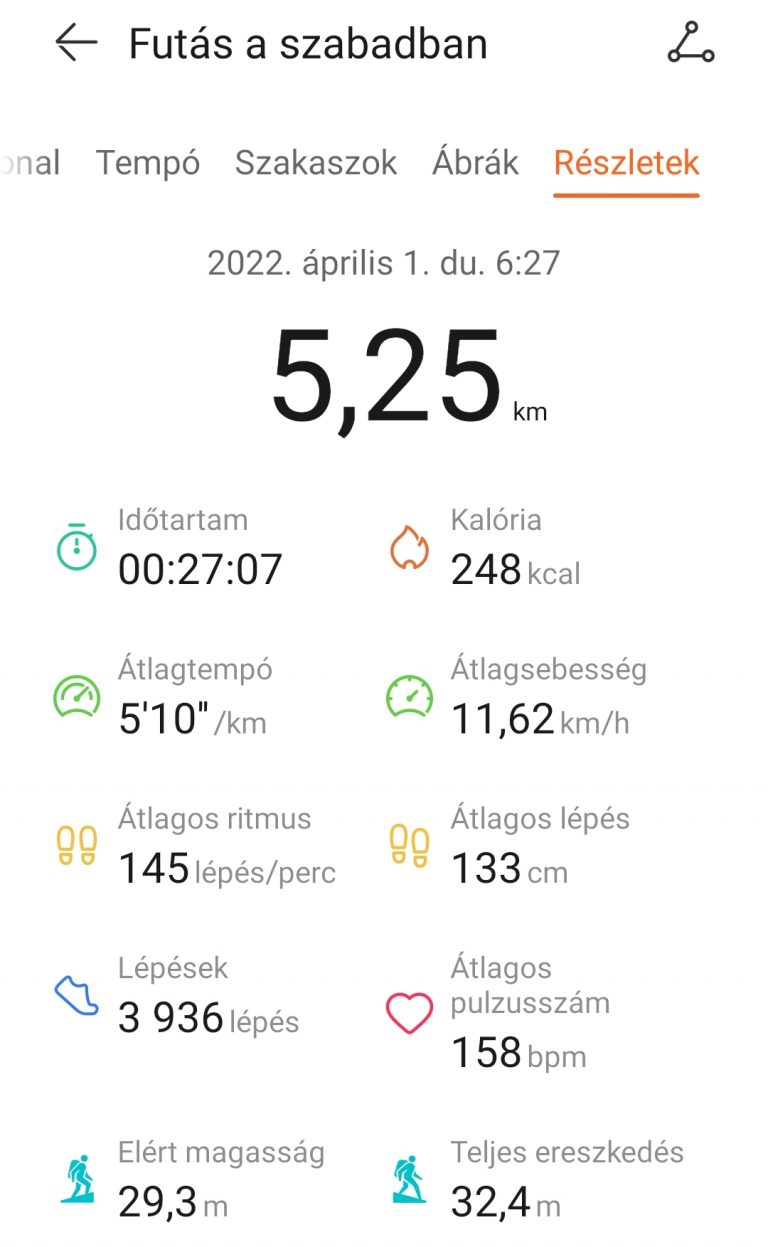
Task: Switch to the partially visible first tab
Action: 30,163
